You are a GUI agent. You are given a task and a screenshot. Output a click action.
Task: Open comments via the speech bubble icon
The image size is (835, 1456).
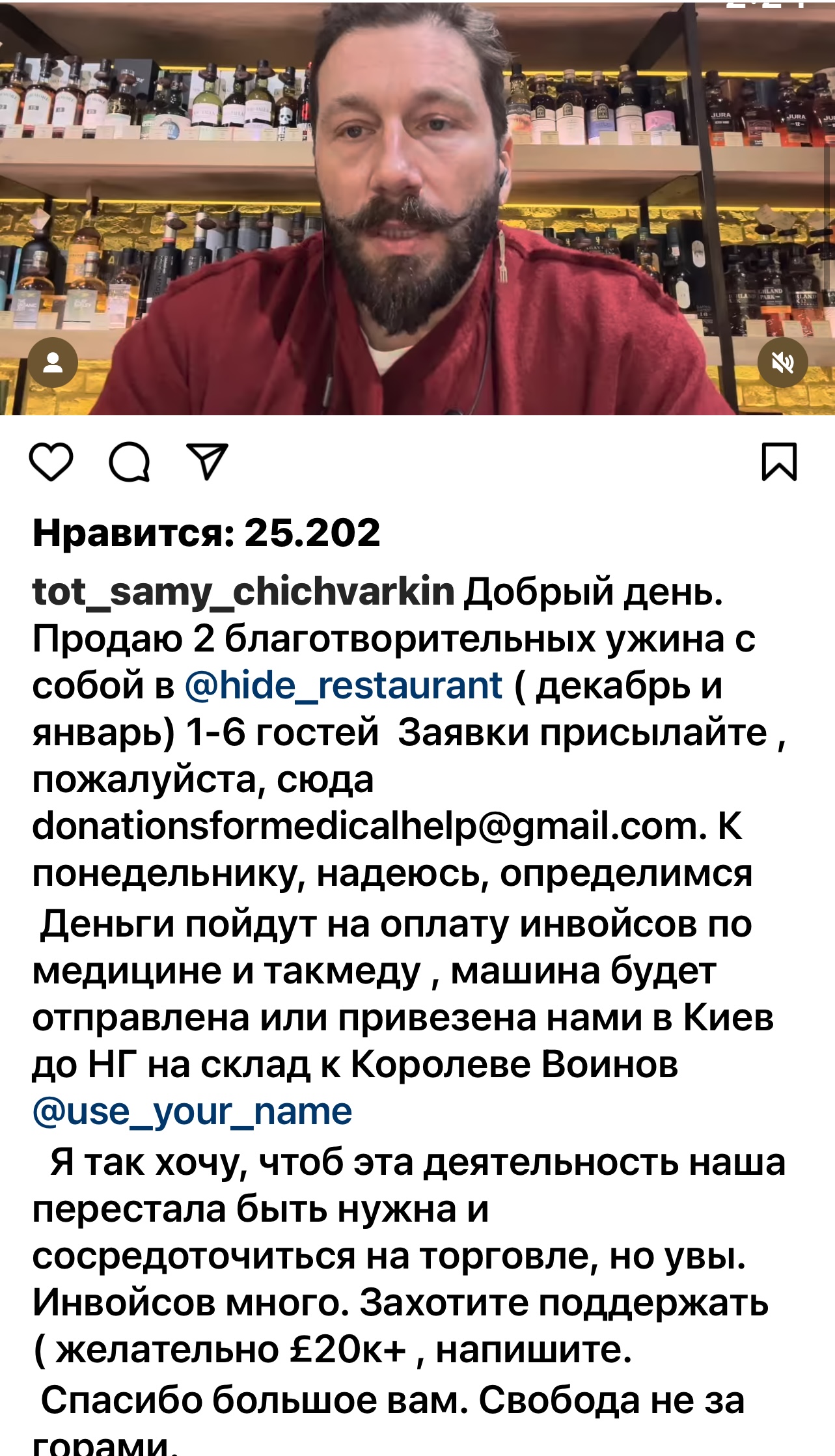(x=130, y=462)
